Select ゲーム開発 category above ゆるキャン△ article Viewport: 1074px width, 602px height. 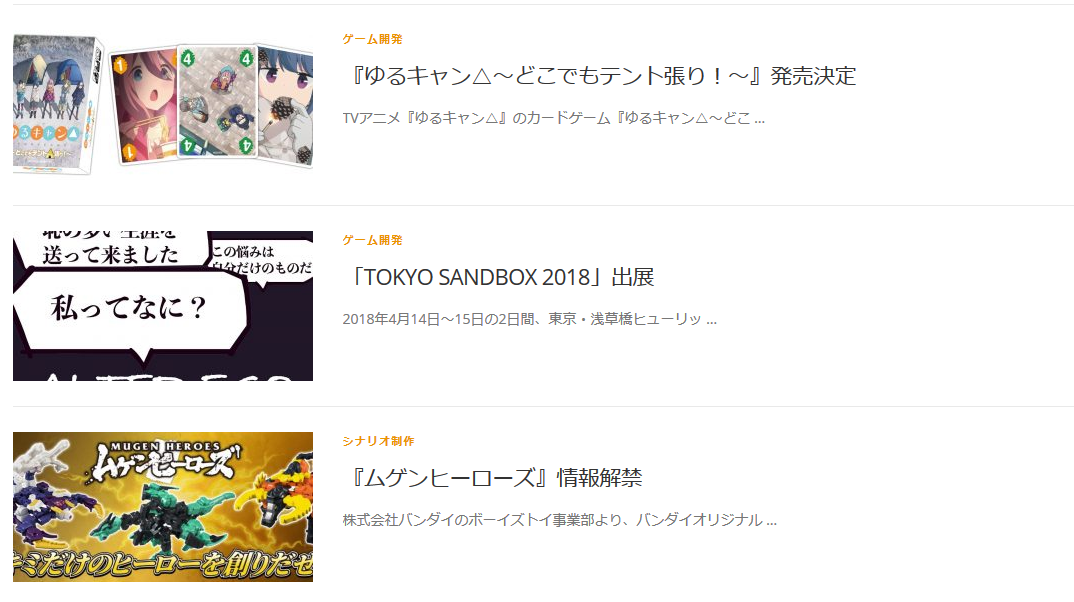pyautogui.click(x=372, y=39)
